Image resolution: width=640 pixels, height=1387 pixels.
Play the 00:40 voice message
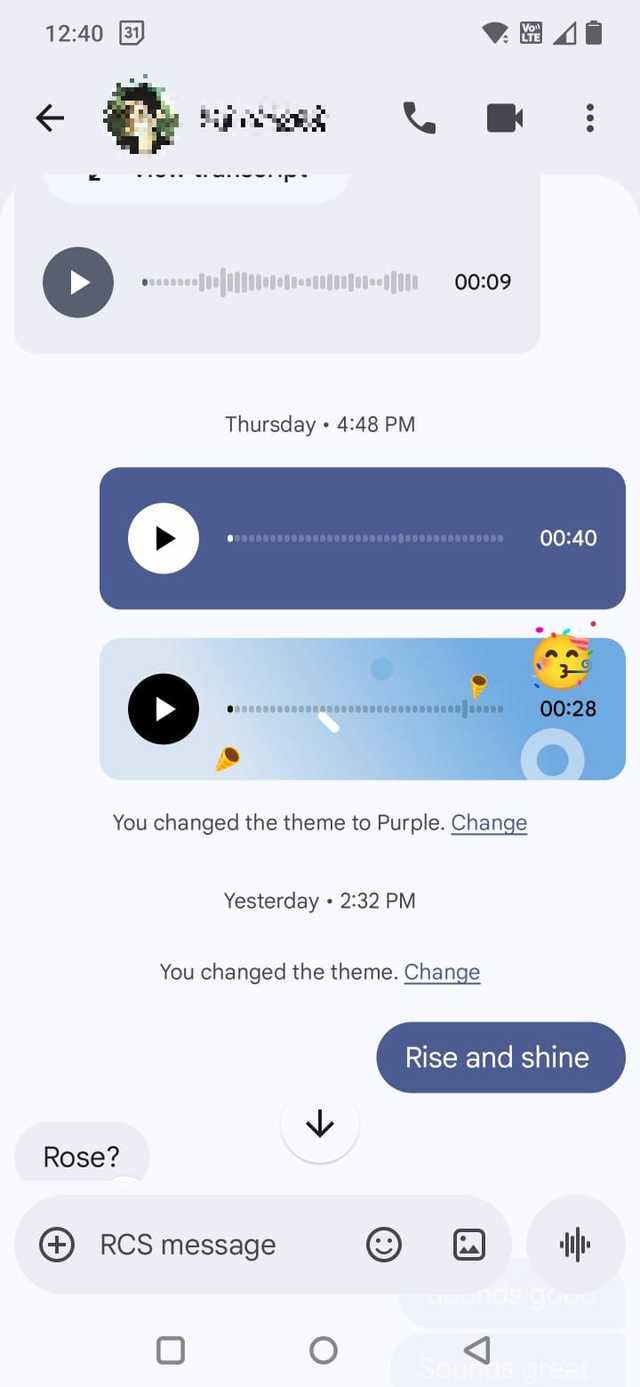coord(164,538)
